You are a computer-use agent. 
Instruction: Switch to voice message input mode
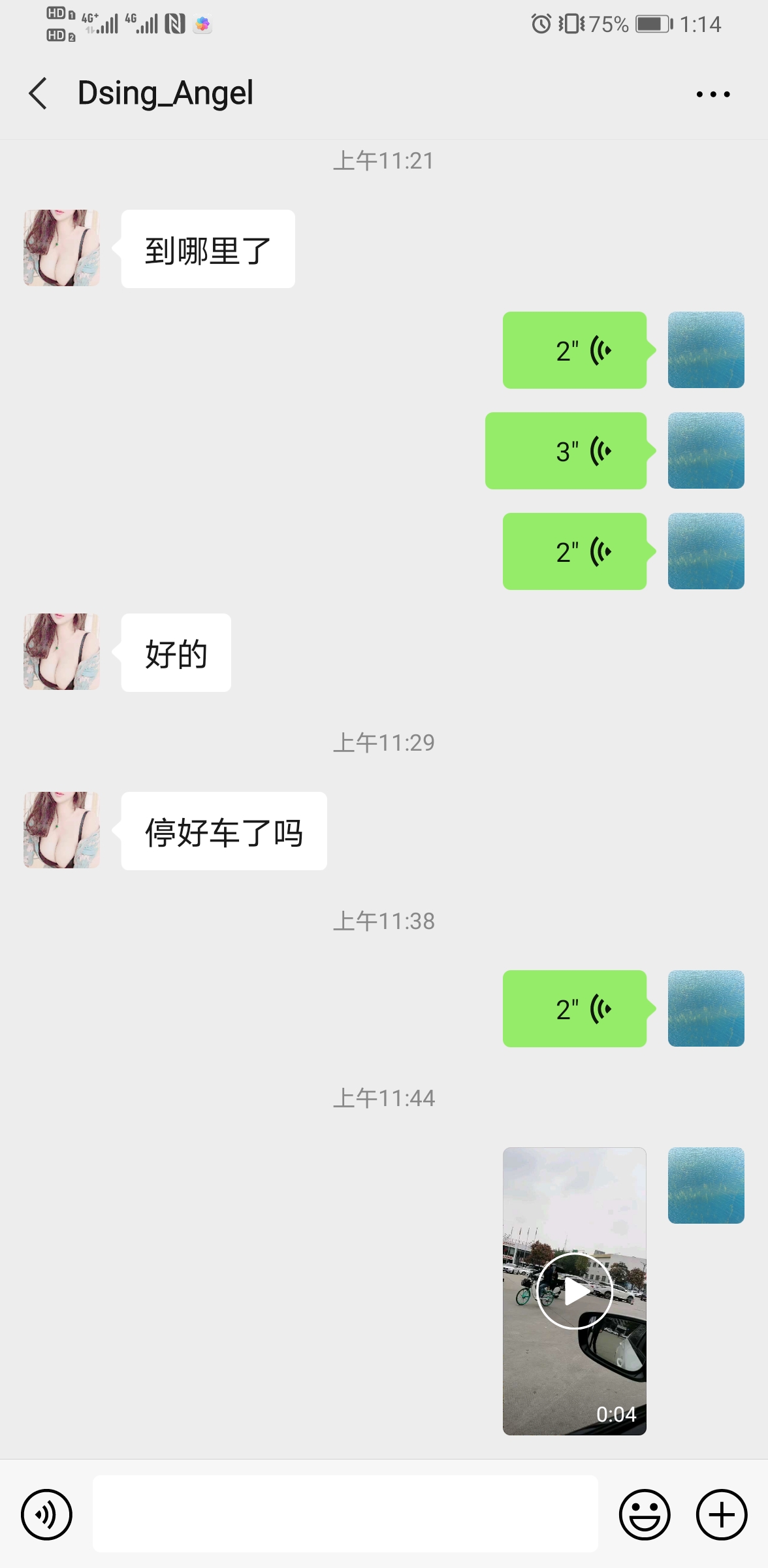[x=46, y=1513]
